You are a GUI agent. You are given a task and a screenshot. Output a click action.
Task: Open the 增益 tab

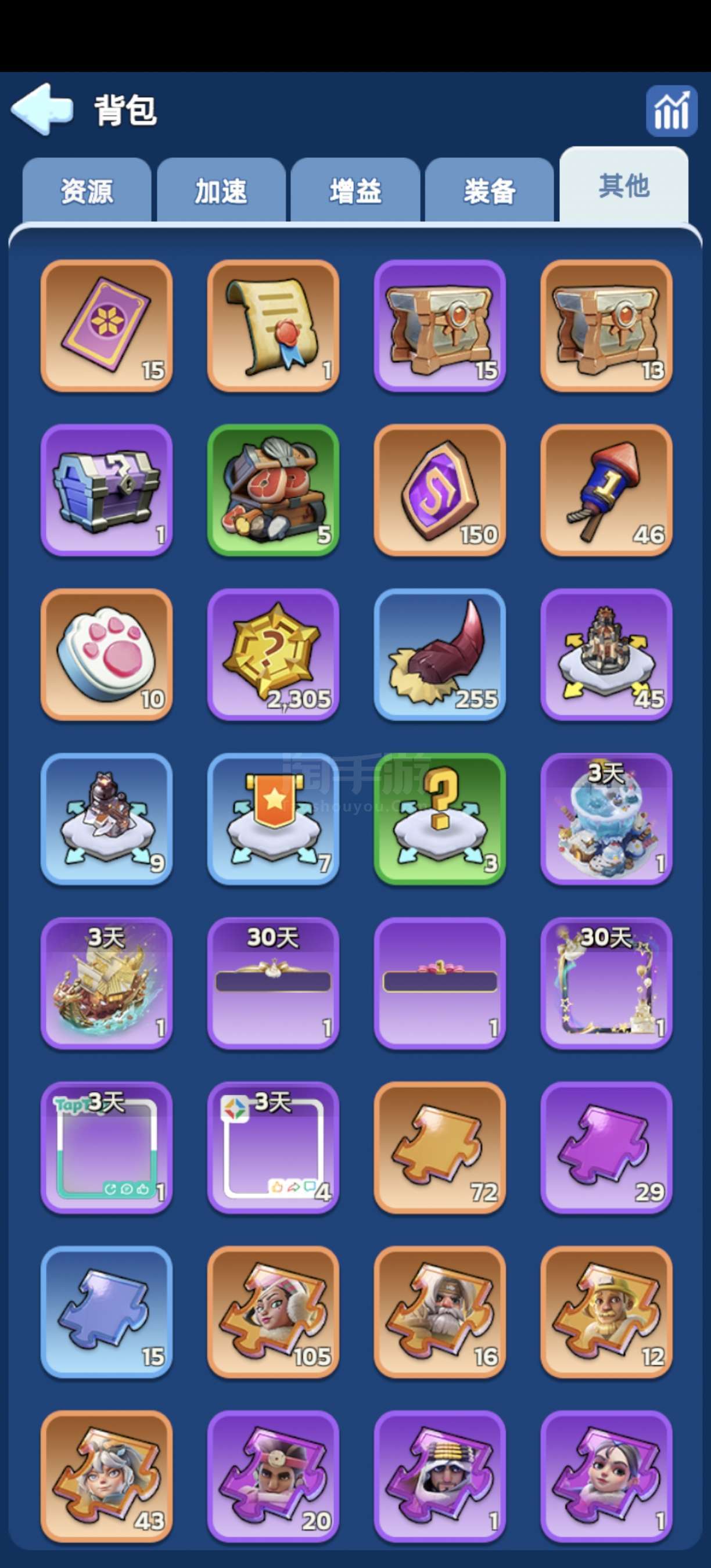pyautogui.click(x=355, y=191)
